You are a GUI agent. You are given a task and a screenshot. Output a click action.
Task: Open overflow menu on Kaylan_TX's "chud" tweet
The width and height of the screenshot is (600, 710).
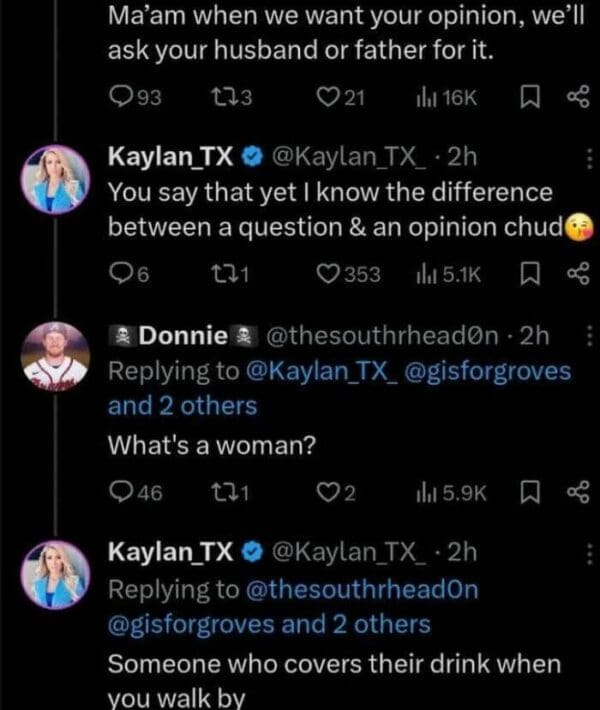588,158
